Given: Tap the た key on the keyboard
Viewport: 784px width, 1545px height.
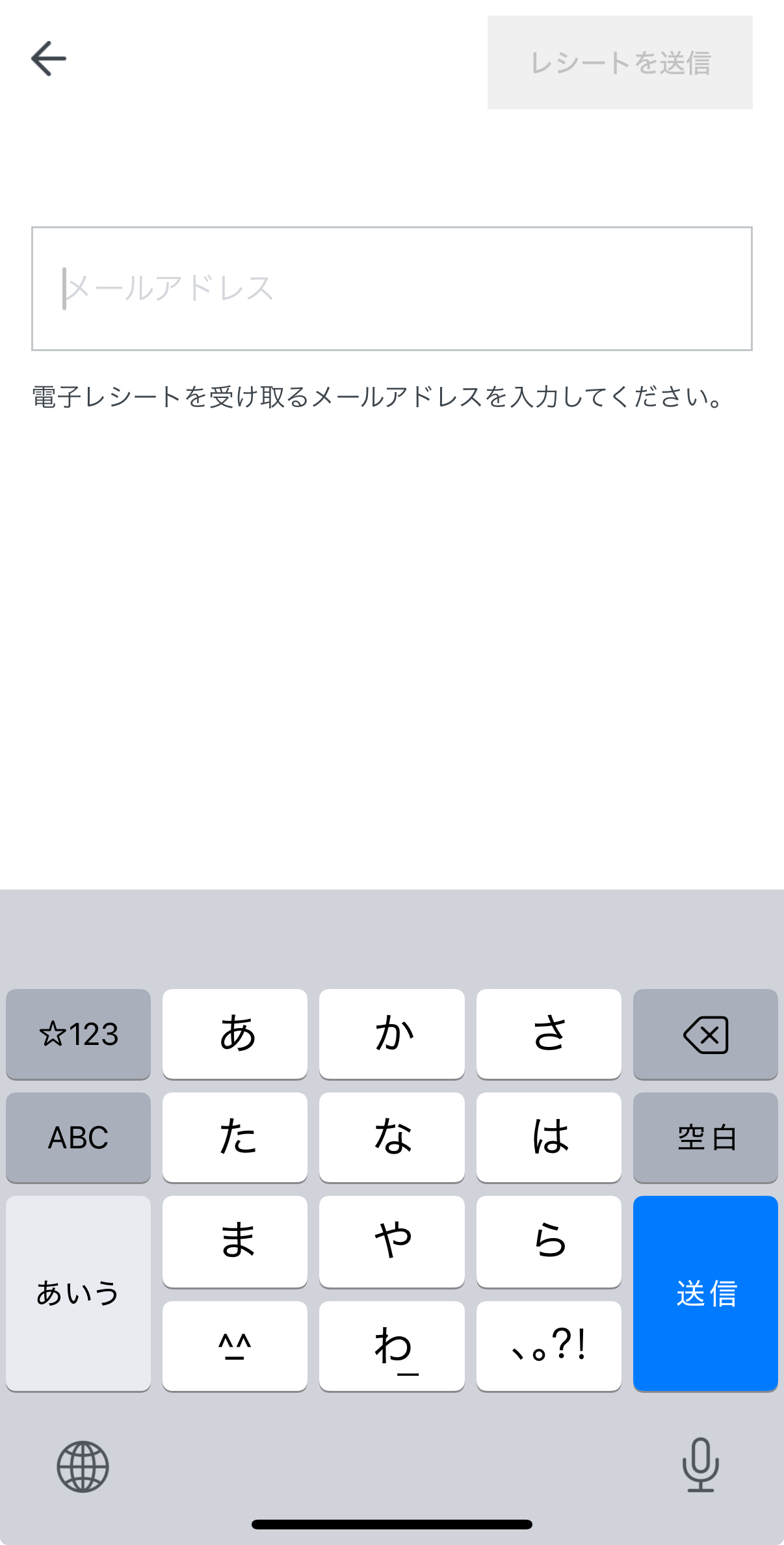Looking at the screenshot, I should [235, 1137].
